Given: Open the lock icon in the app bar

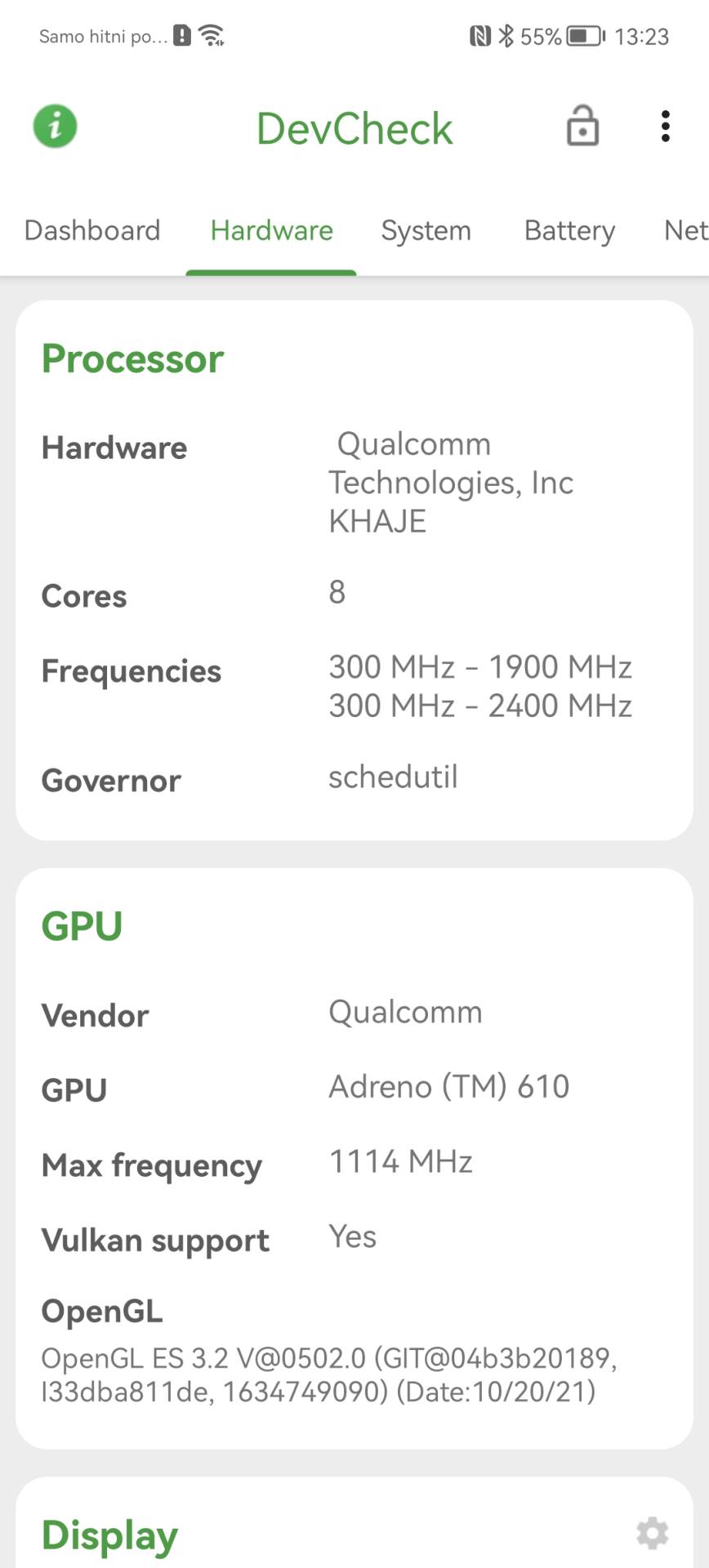Looking at the screenshot, I should coord(582,127).
